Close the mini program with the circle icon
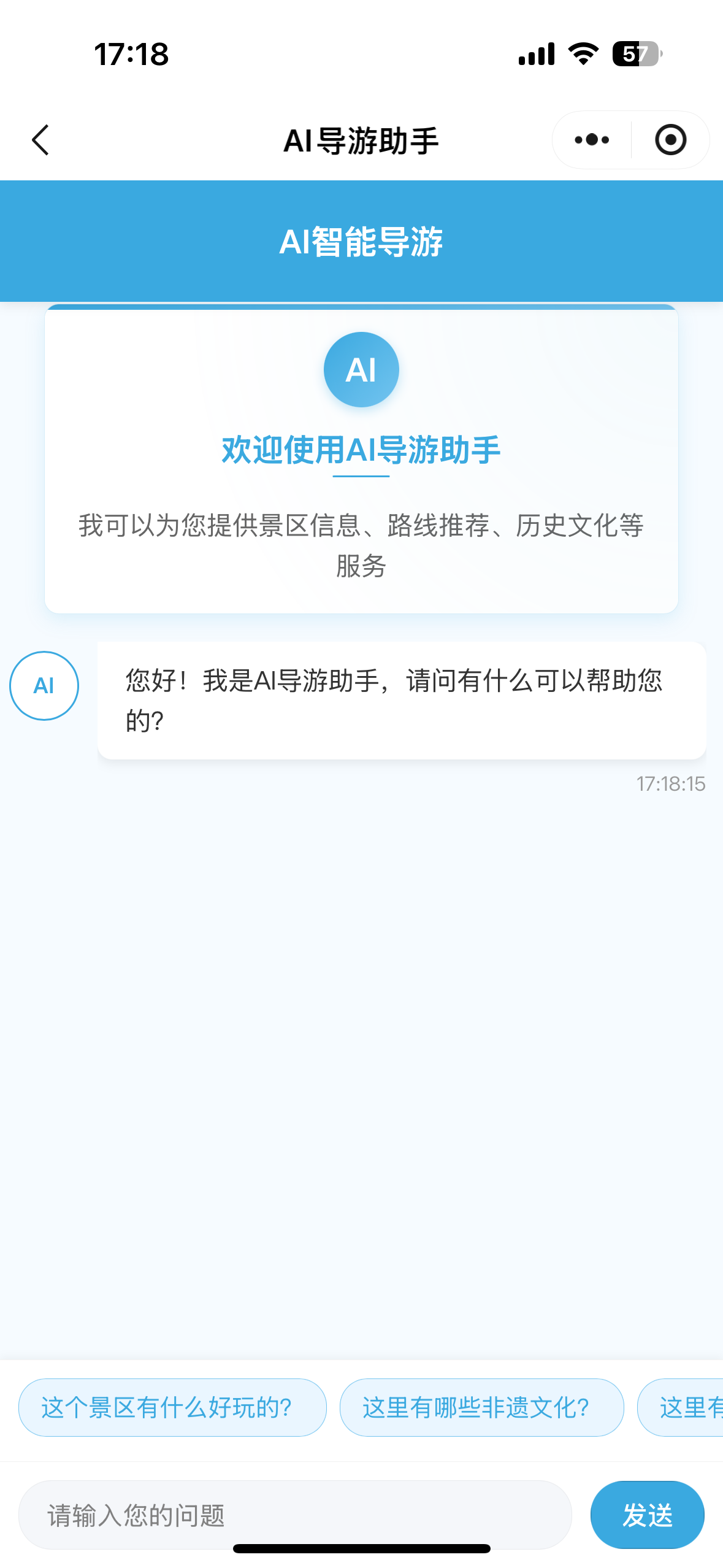The image size is (723, 1568). (x=670, y=140)
